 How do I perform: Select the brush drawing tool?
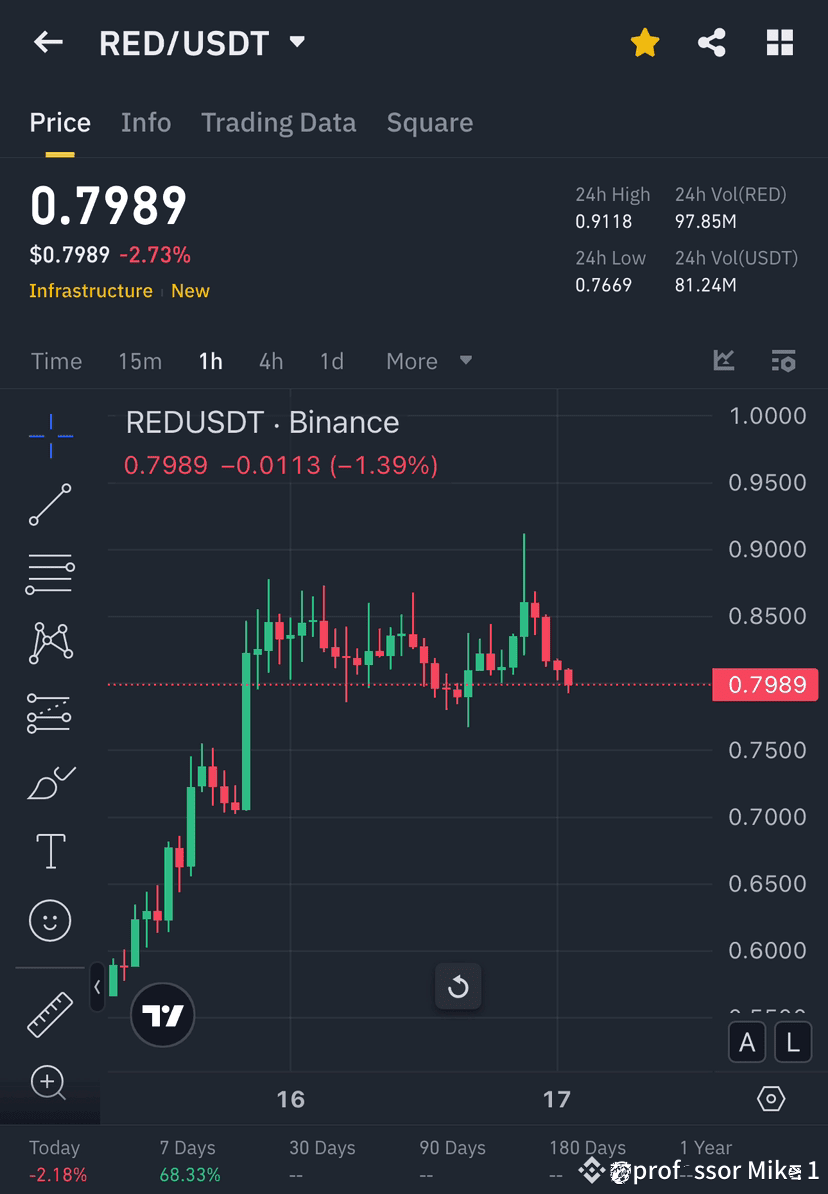tap(50, 781)
